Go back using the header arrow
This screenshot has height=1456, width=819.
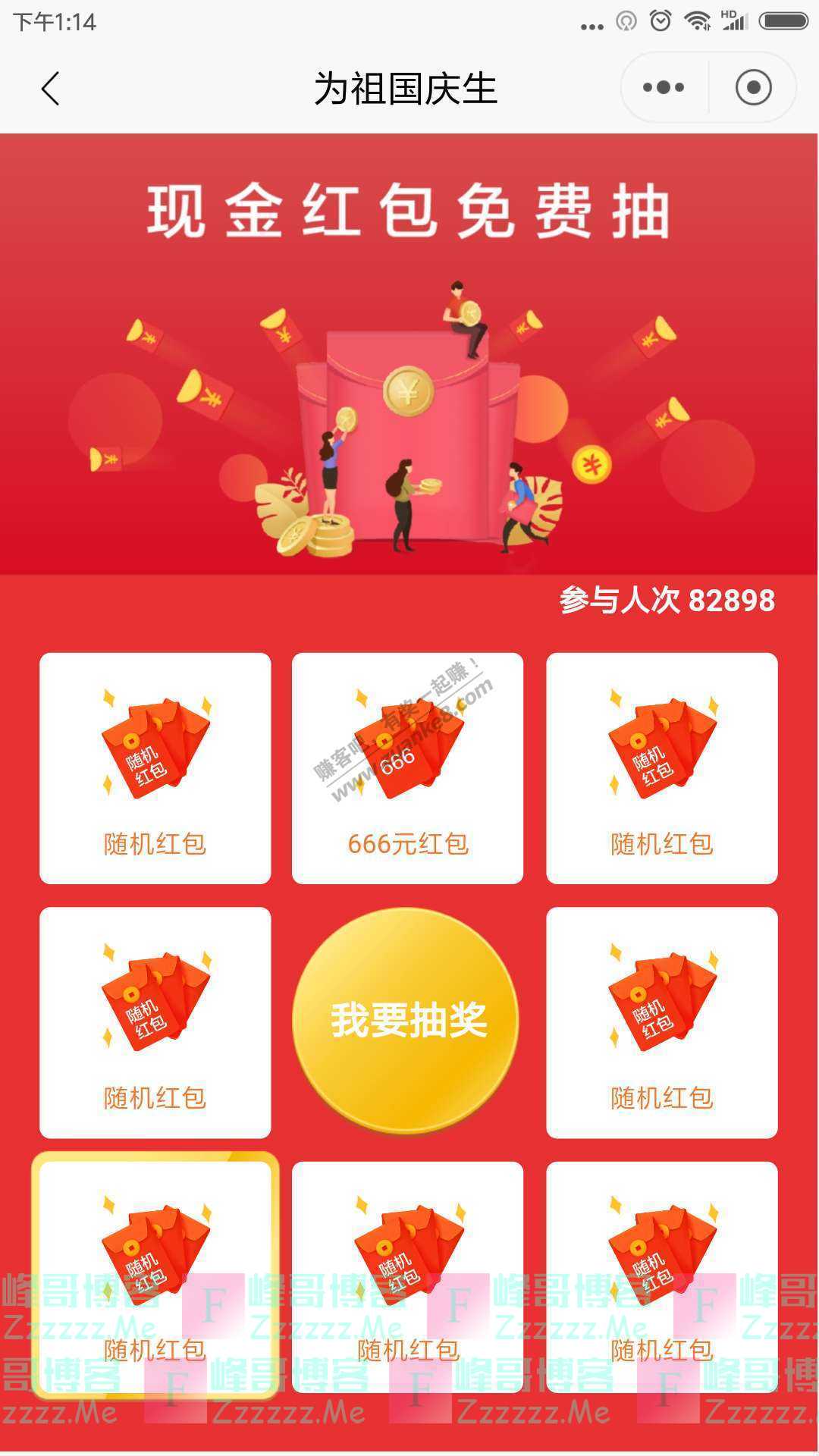coord(50,88)
